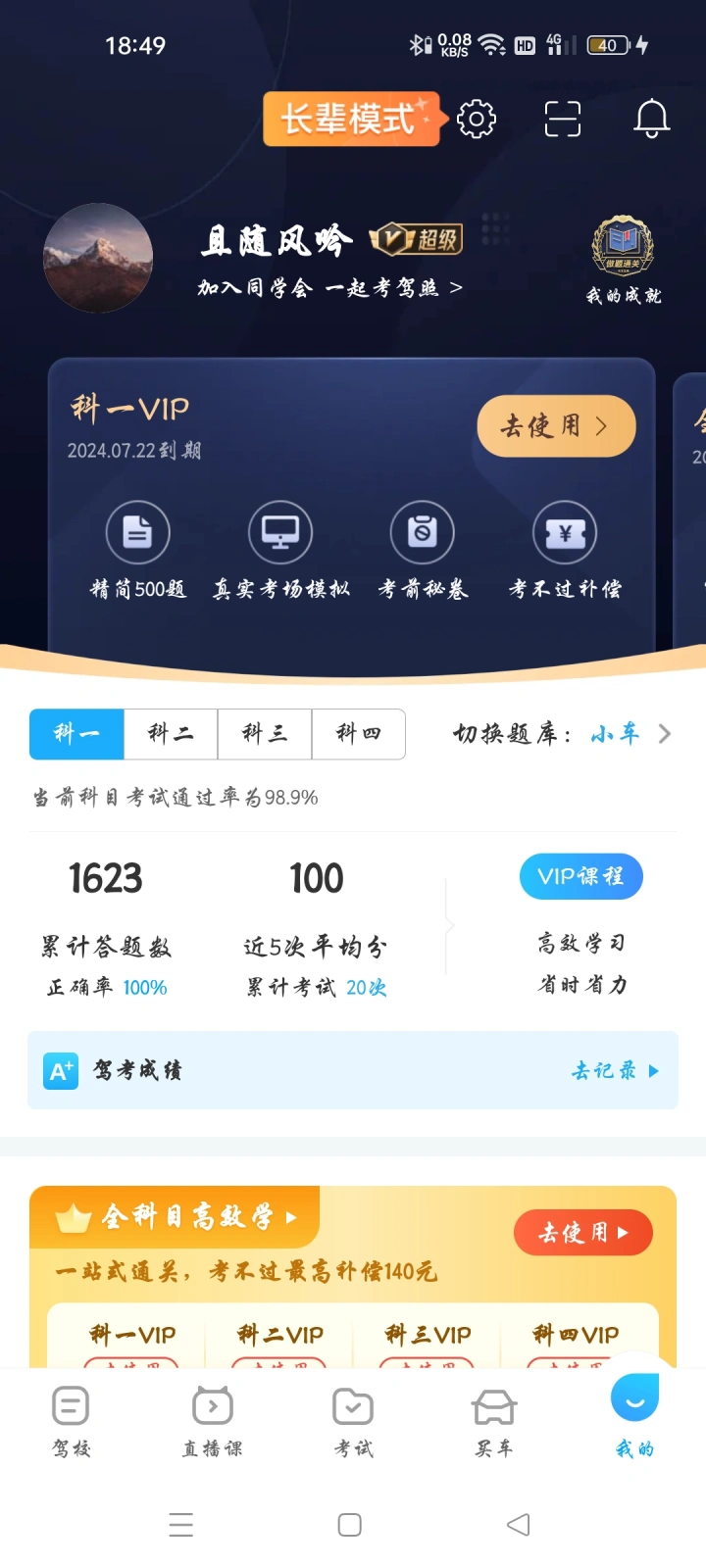This screenshot has width=706, height=1568.
Task: Open the VIP课程 button
Action: click(x=580, y=876)
